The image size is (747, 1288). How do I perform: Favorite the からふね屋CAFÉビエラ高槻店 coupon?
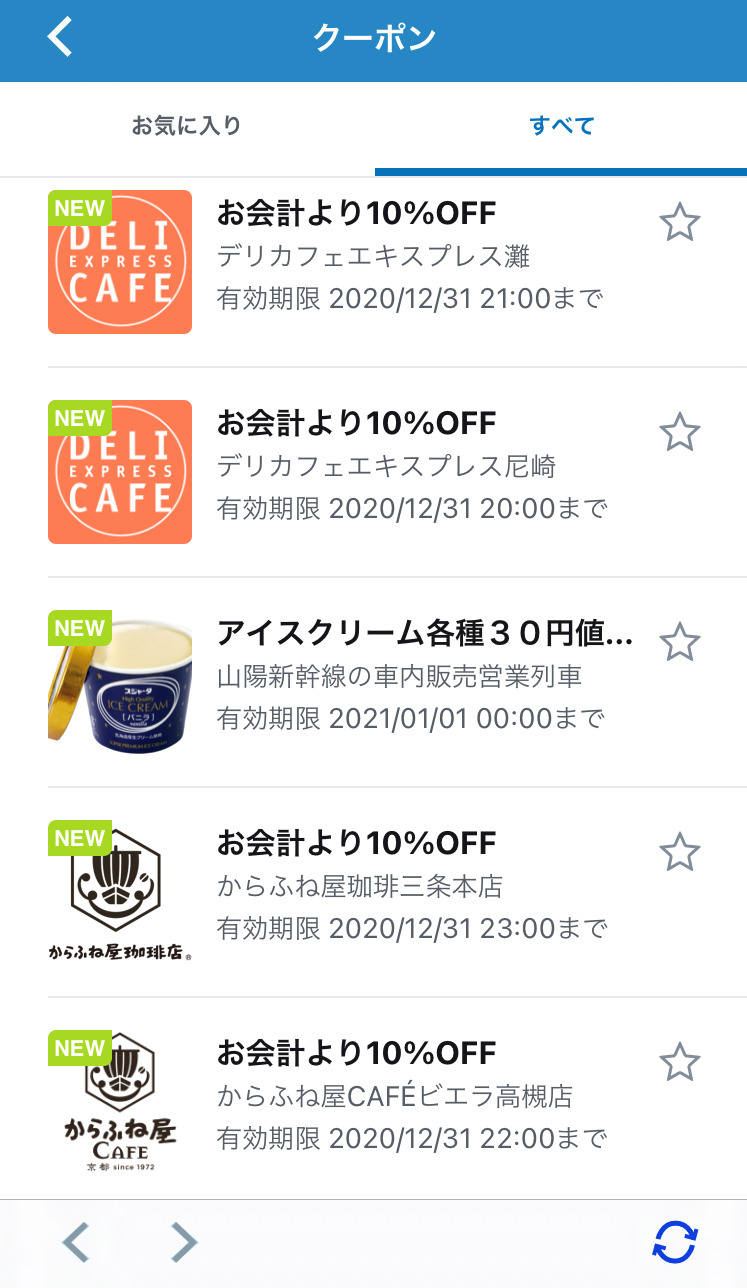click(680, 1062)
